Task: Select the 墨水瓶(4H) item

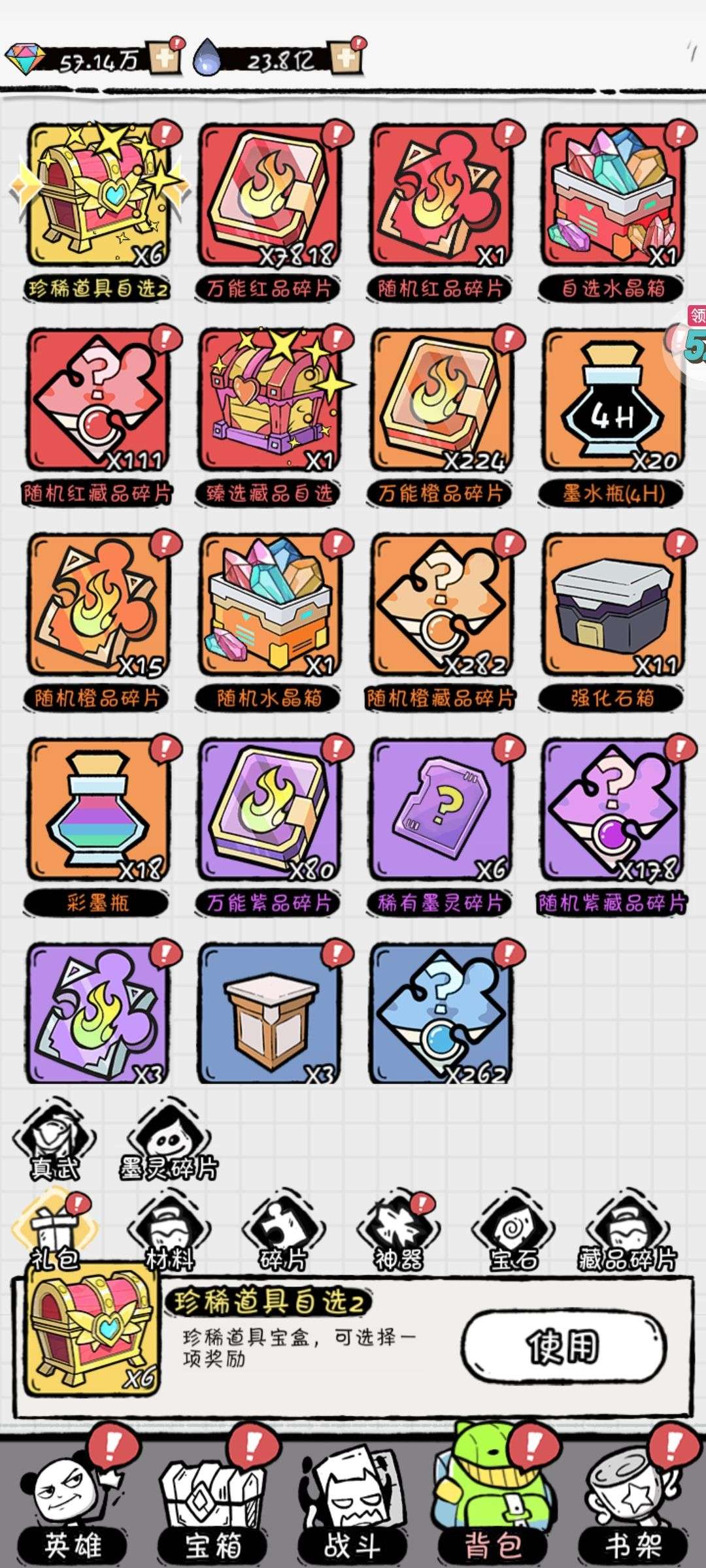Action: pyautogui.click(x=613, y=400)
